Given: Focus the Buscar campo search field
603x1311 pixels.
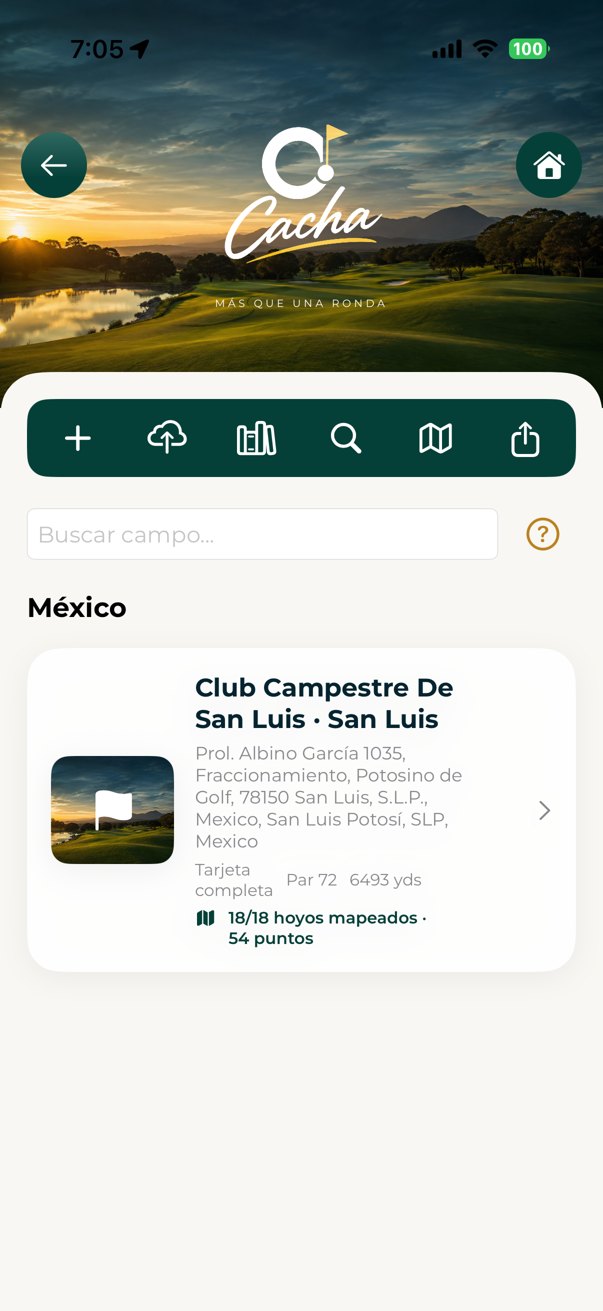Looking at the screenshot, I should [x=262, y=534].
